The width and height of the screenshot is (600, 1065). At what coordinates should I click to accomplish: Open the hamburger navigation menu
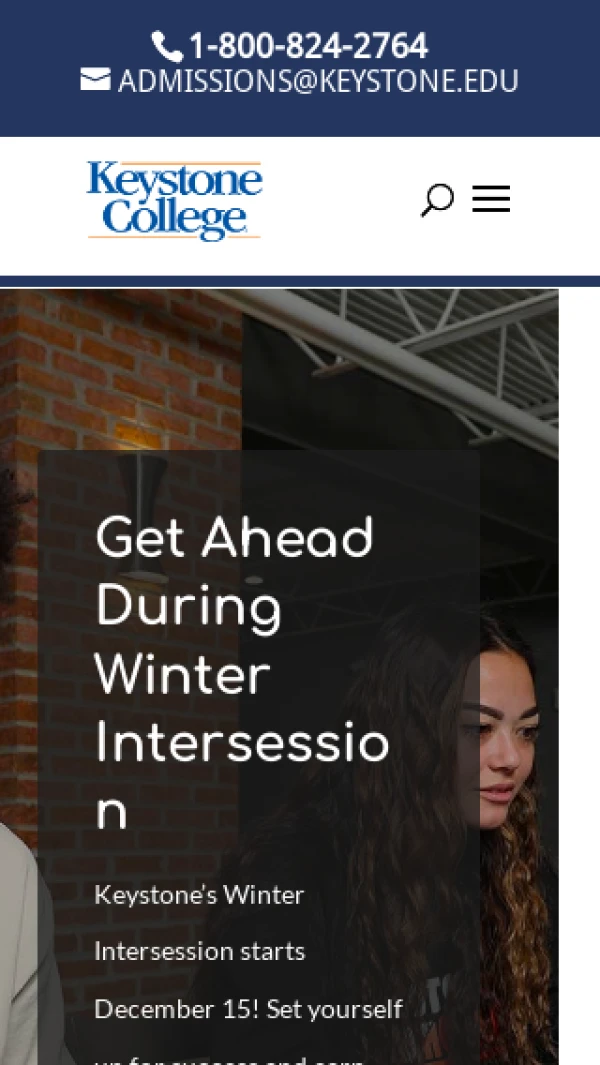tap(491, 199)
